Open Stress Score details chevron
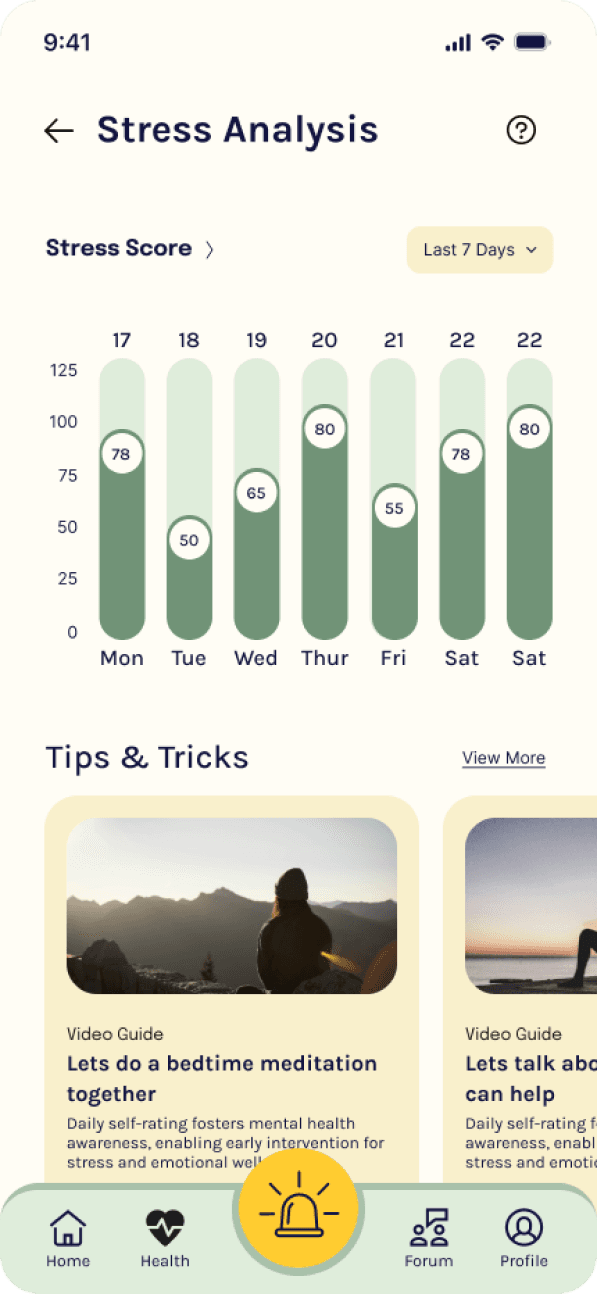 coord(209,249)
